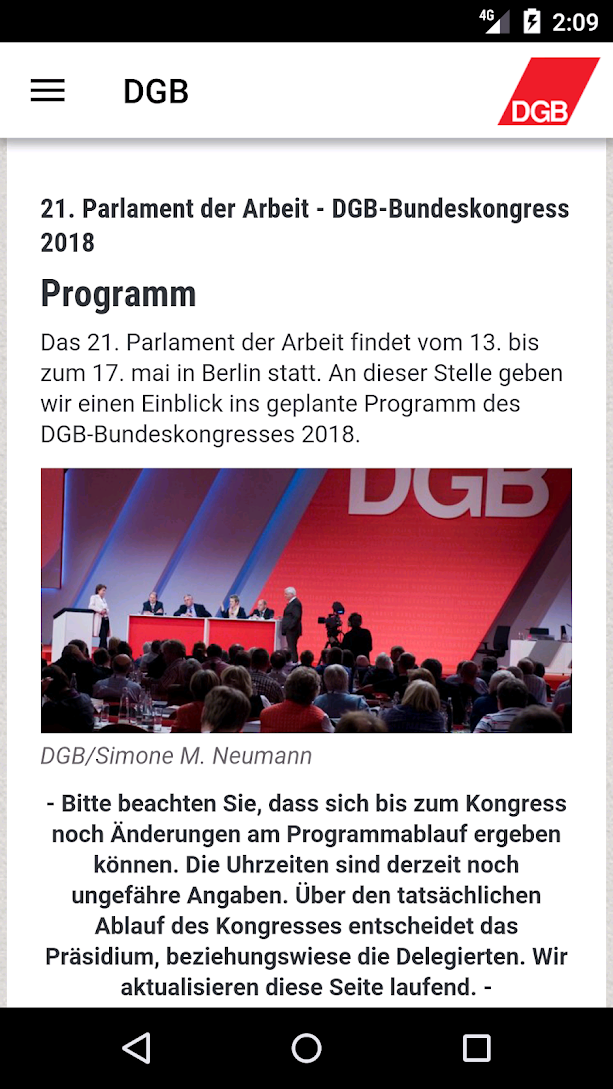The width and height of the screenshot is (613, 1089).
Task: Open the hamburger navigation drawer menu
Action: click(48, 91)
